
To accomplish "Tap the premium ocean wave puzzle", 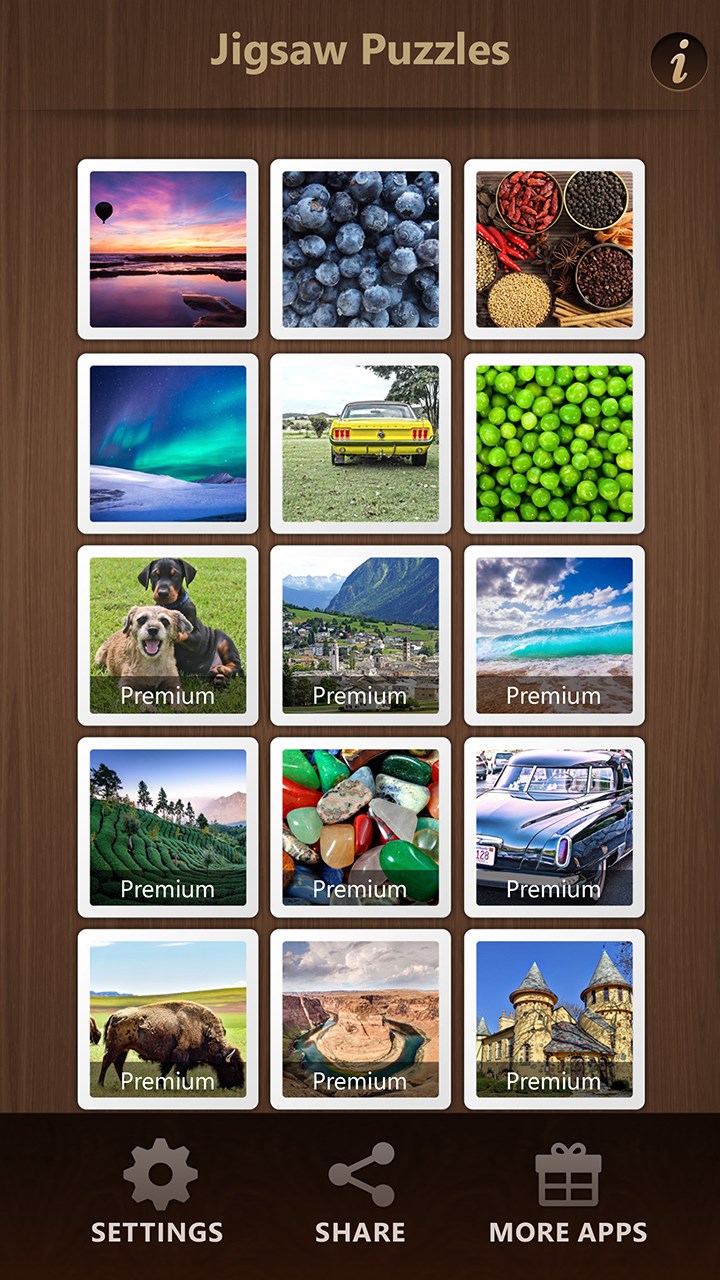I will pyautogui.click(x=554, y=635).
